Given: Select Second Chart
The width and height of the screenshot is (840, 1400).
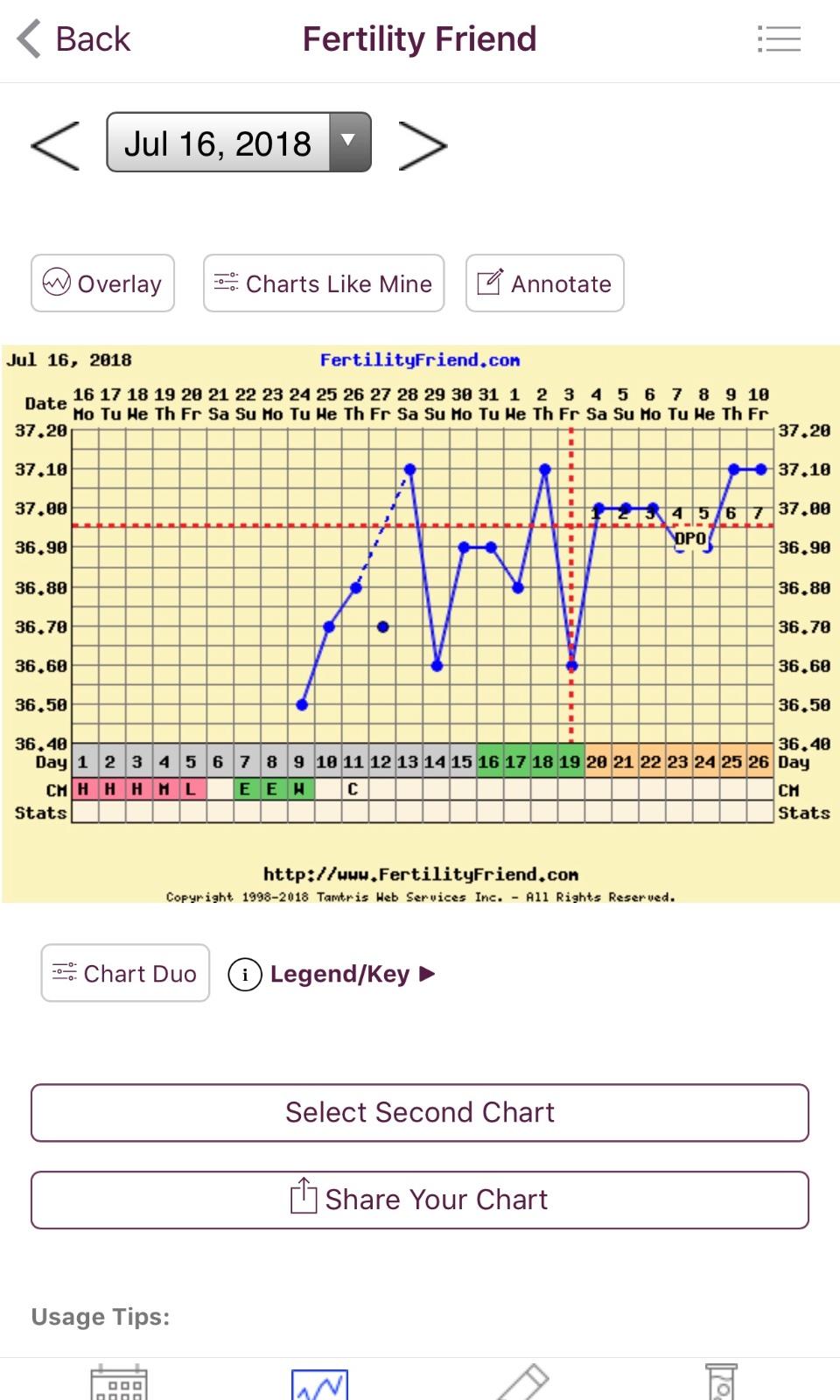Looking at the screenshot, I should pos(420,1112).
